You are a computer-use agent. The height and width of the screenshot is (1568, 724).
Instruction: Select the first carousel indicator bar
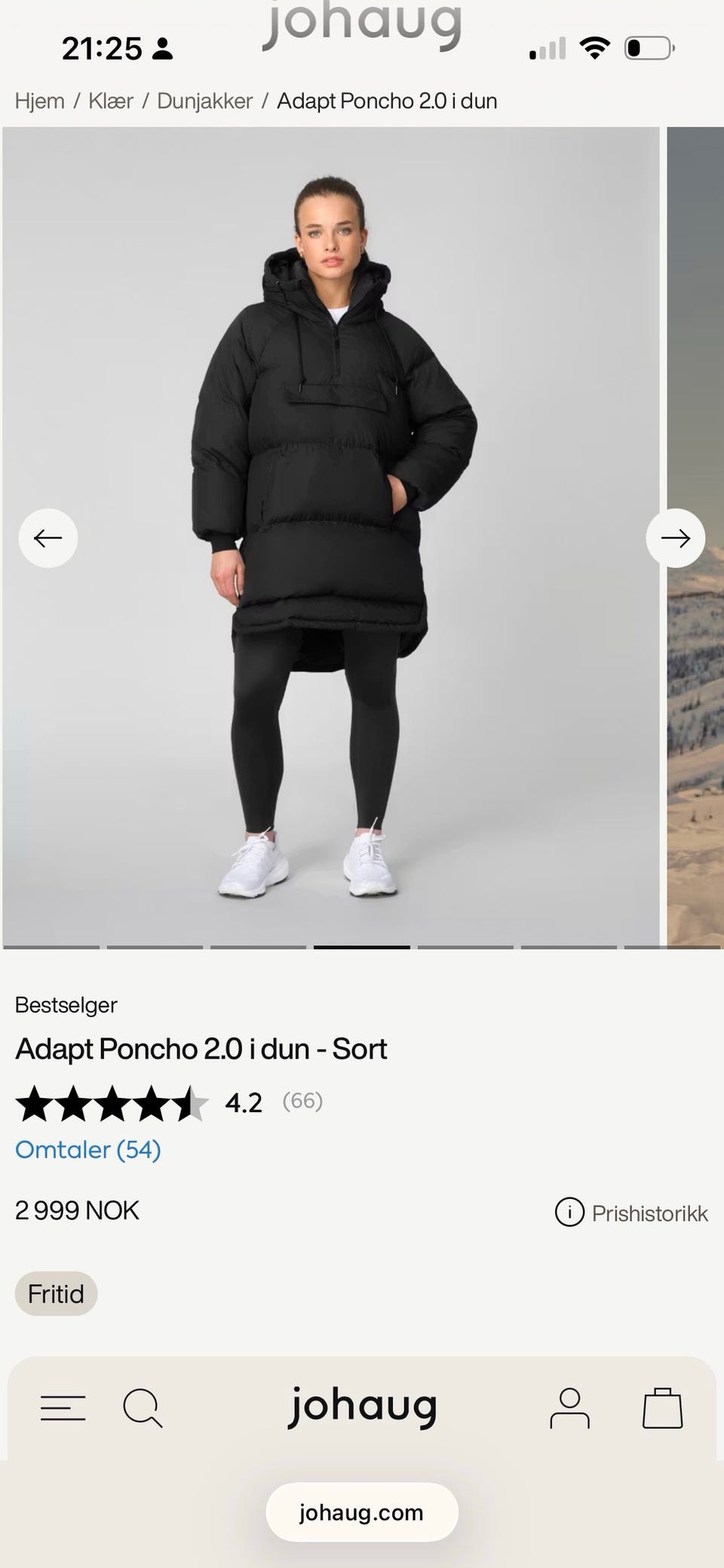tap(51, 948)
